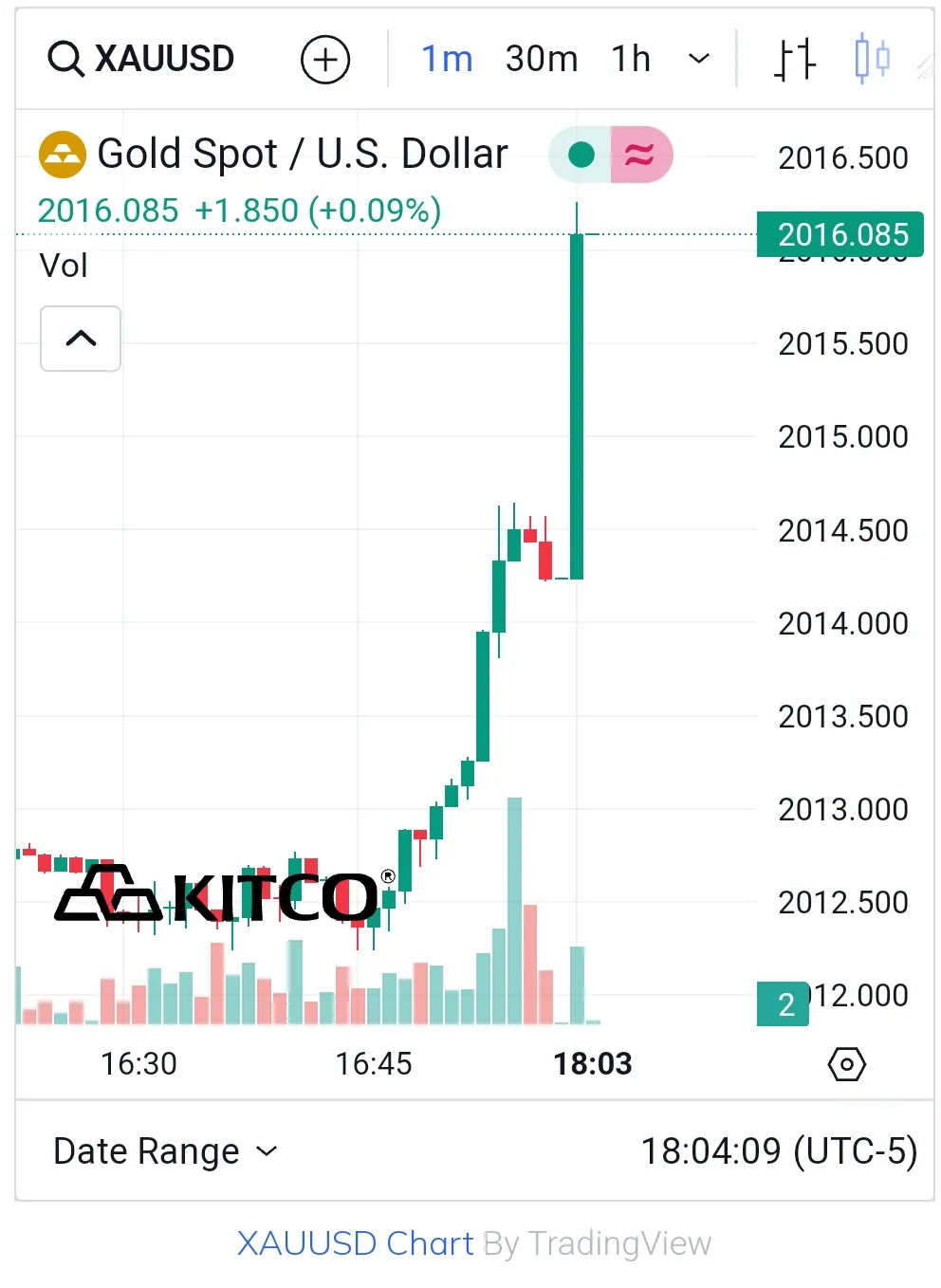Open chart settings hexagon icon
Viewport: 941px width, 1288px height.
846,1064
